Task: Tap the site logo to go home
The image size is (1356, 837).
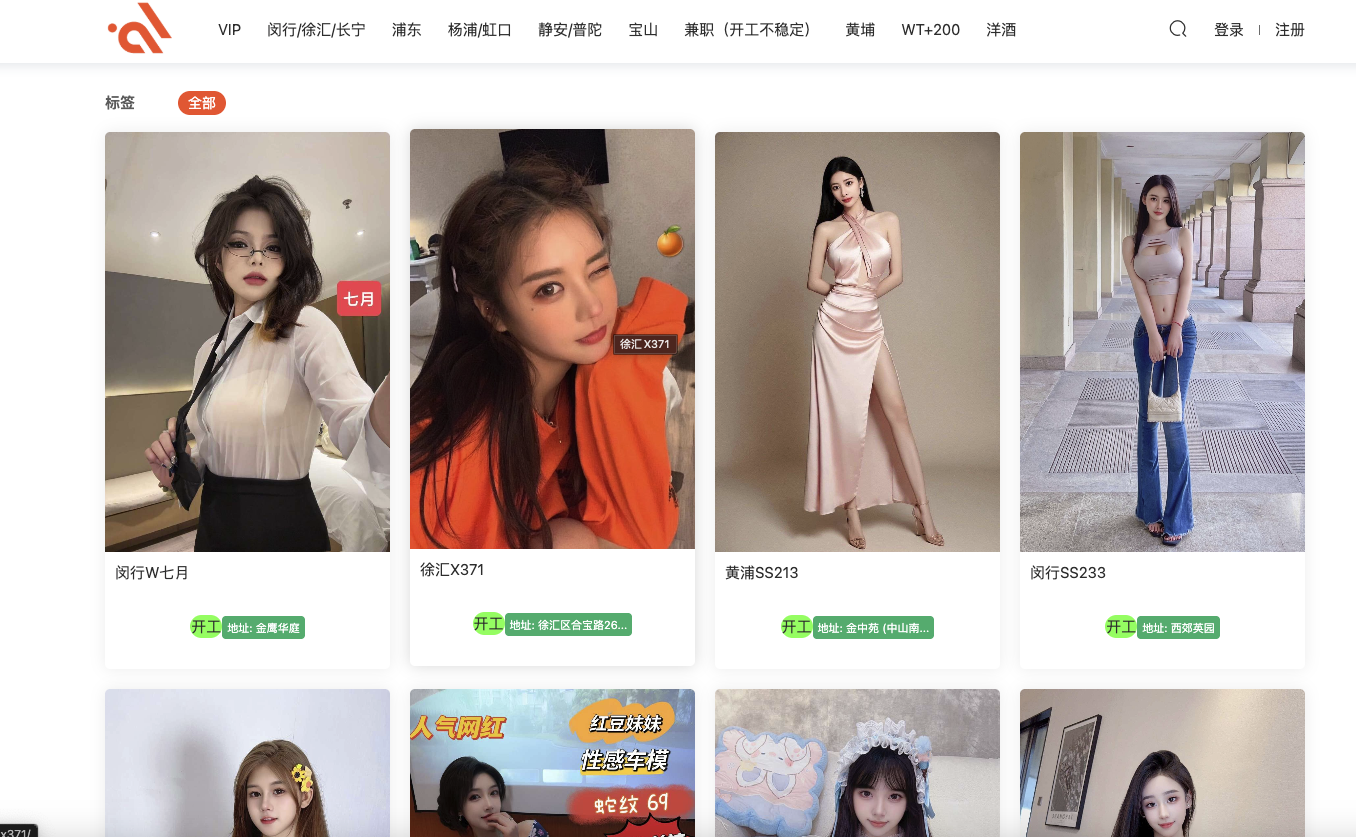Action: [x=141, y=29]
